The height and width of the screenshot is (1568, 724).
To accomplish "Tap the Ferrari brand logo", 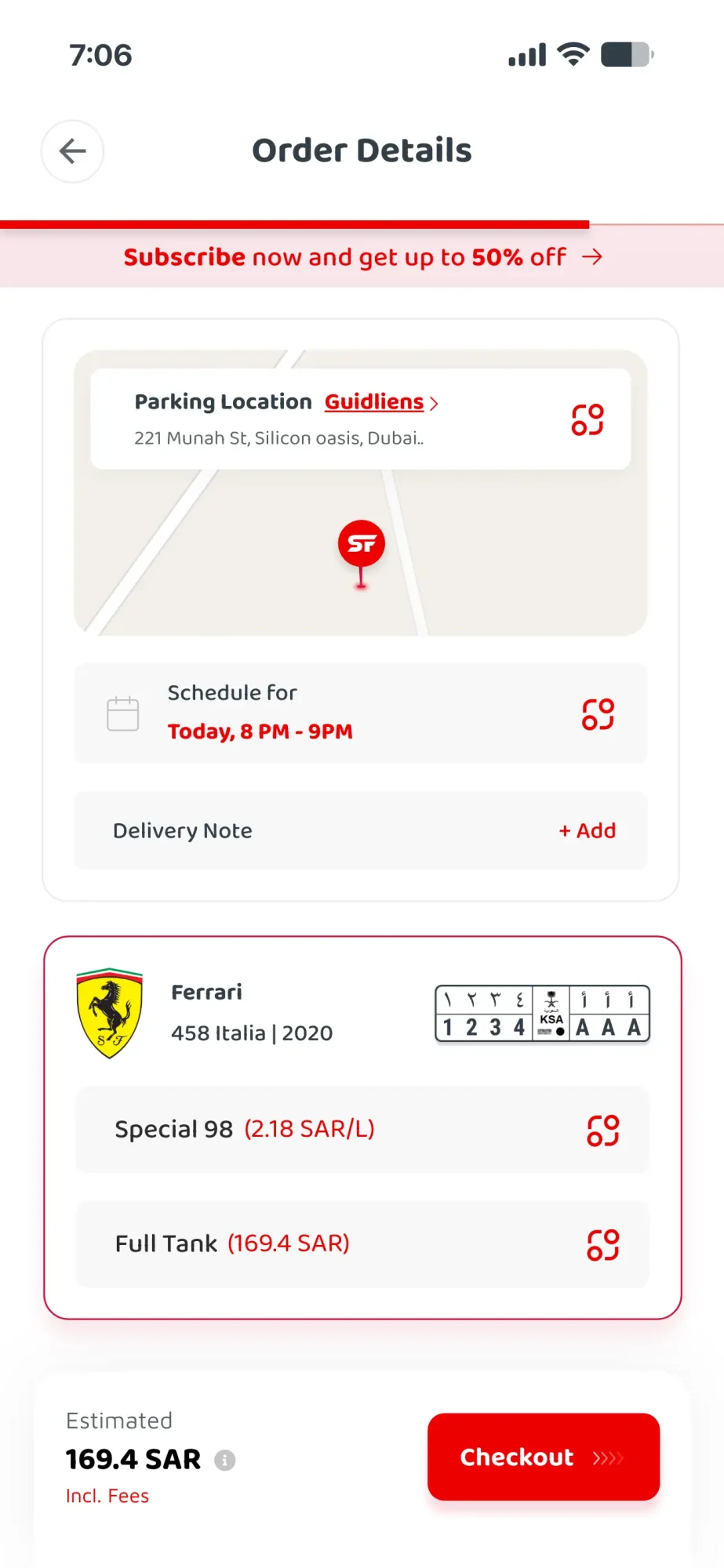I will tap(110, 1012).
